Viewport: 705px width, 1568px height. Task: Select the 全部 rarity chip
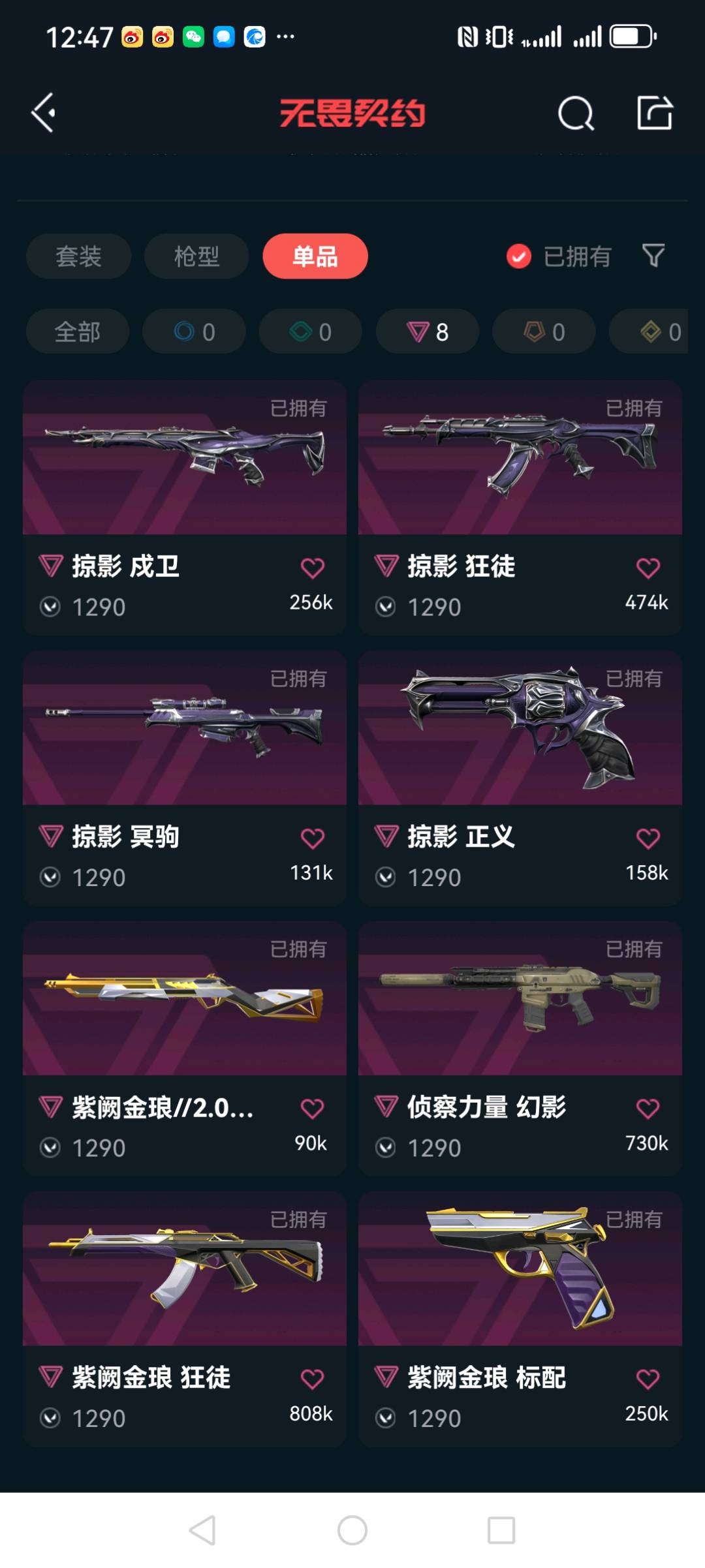(x=78, y=331)
